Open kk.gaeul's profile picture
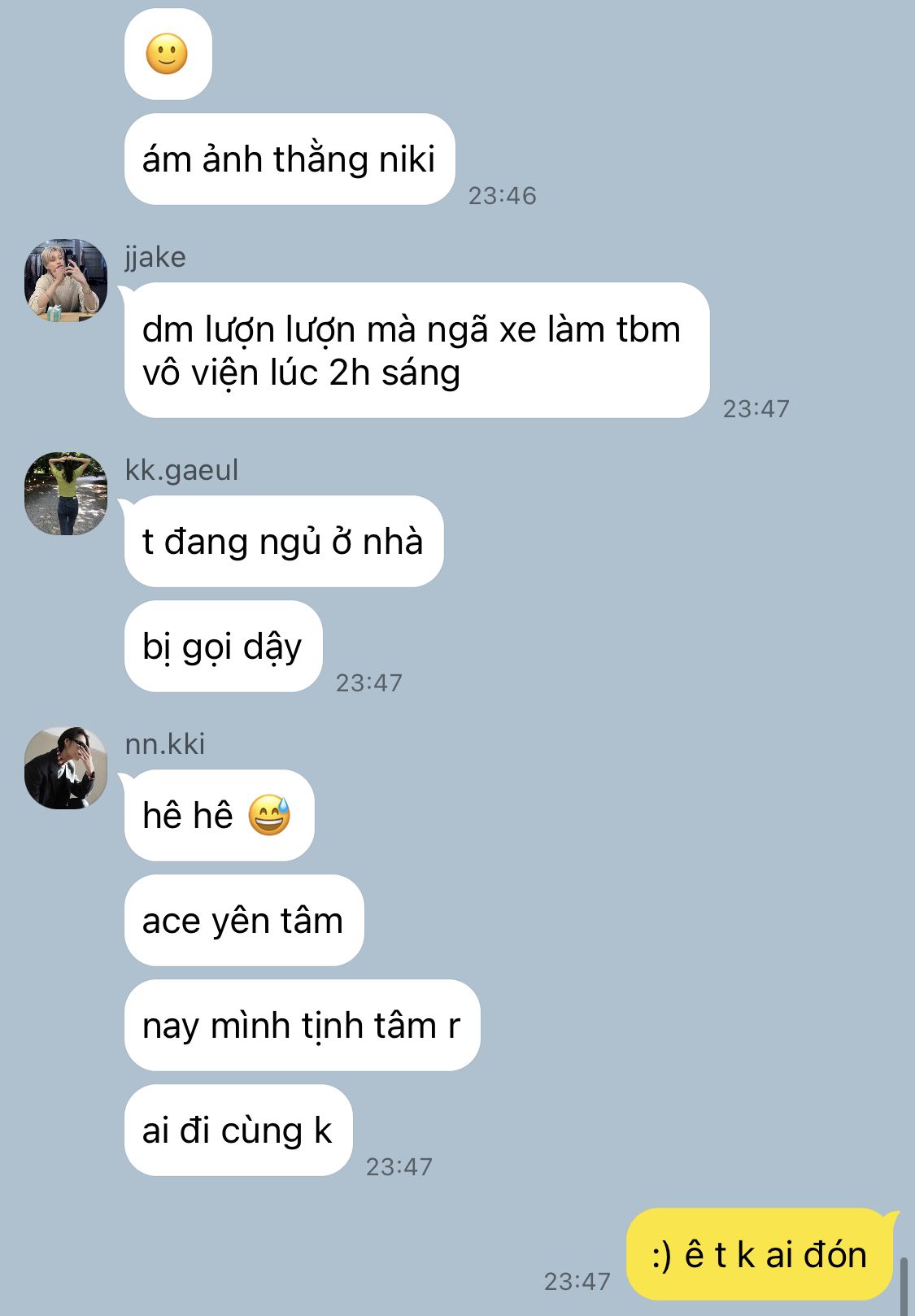The height and width of the screenshot is (1316, 915). click(x=66, y=494)
